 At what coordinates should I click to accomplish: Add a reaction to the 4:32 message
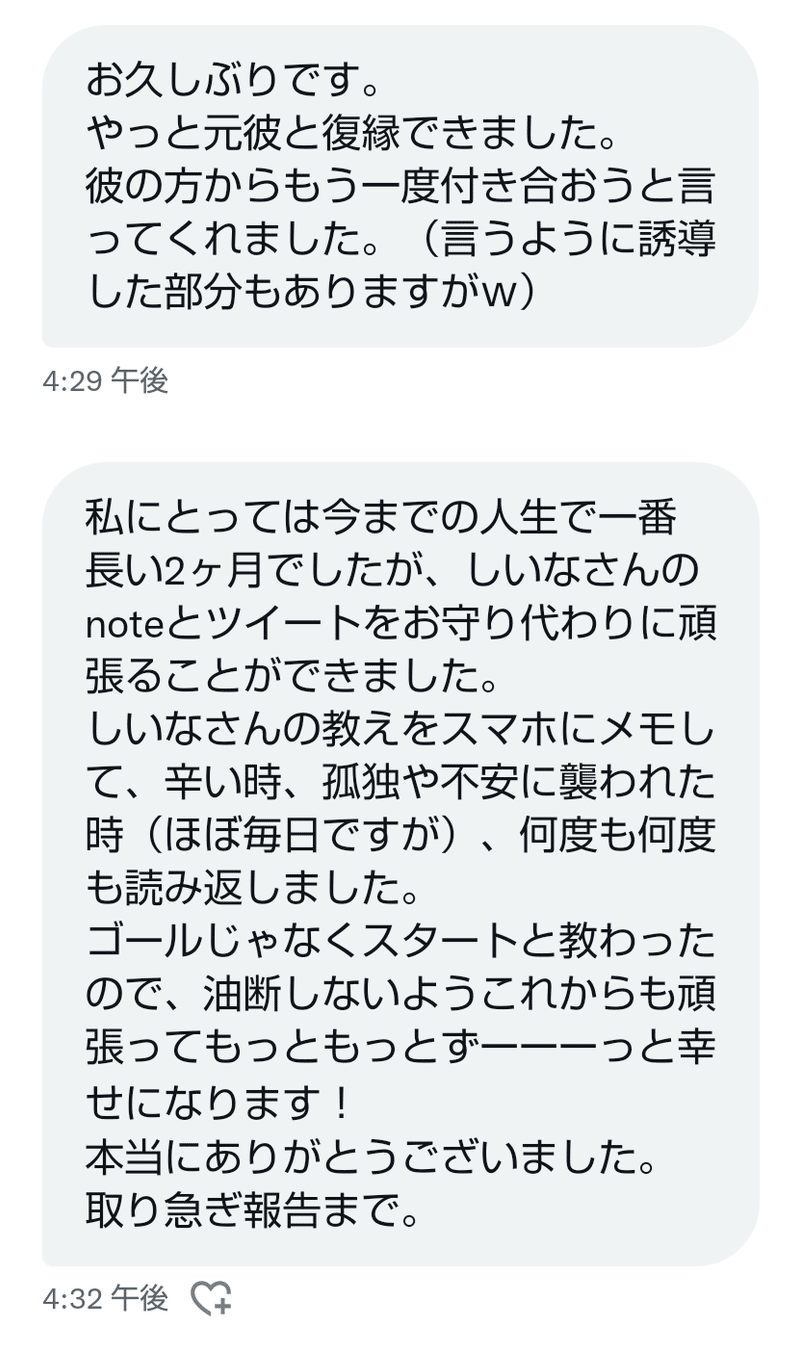(211, 1298)
